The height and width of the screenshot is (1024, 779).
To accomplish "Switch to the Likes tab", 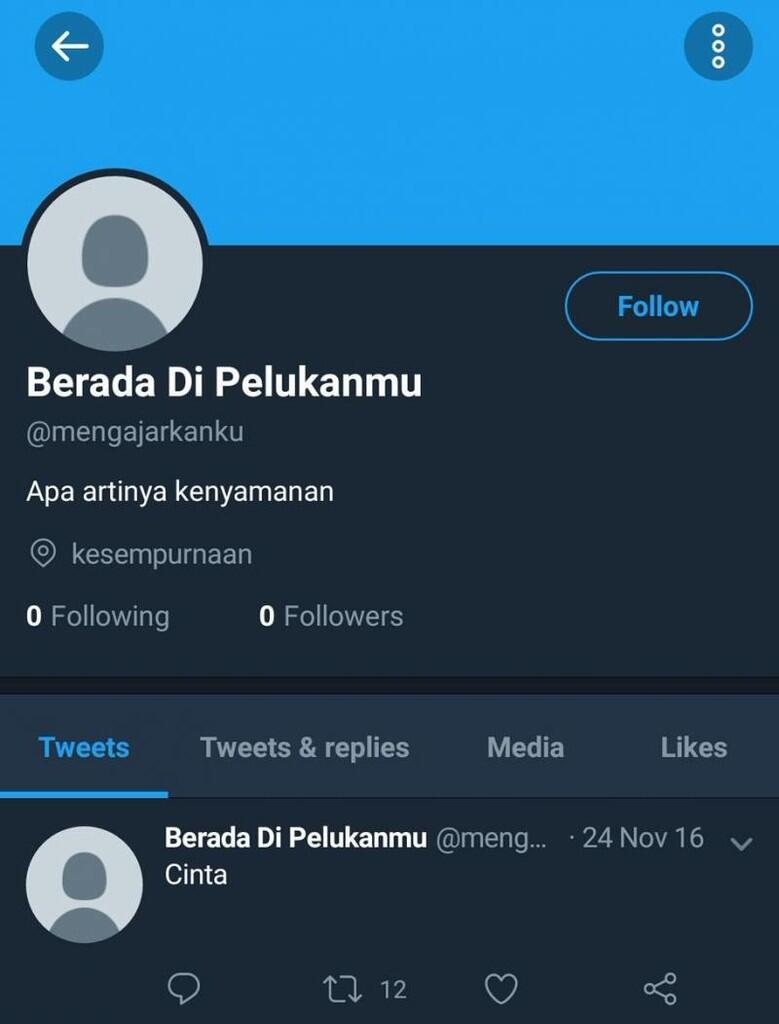I will [693, 747].
